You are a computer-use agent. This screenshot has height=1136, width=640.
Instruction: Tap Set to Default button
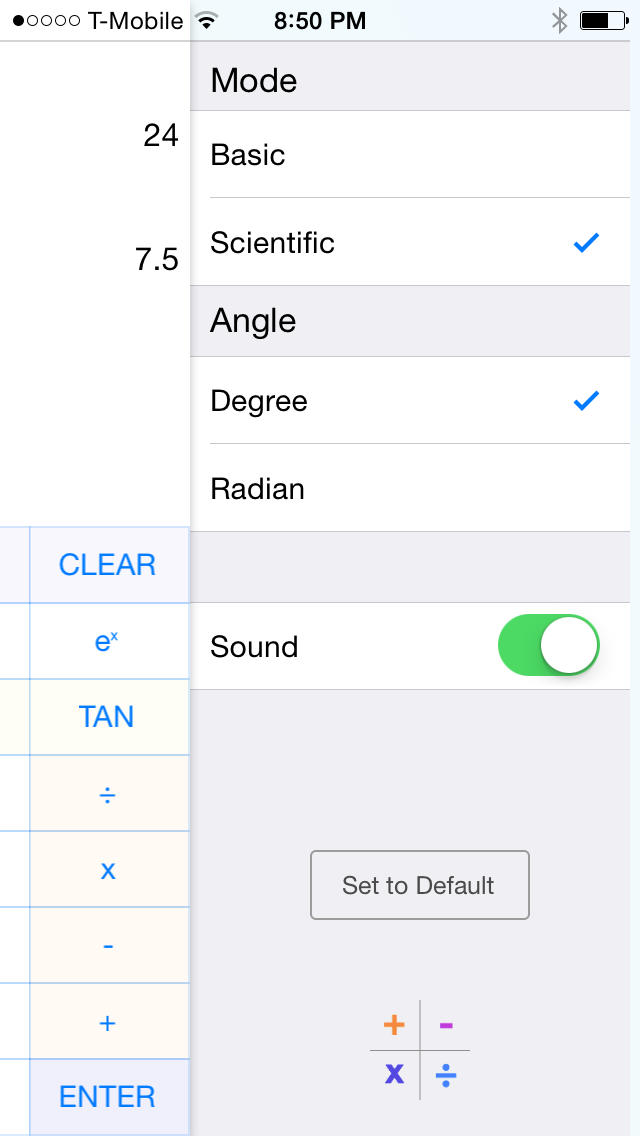coord(420,885)
